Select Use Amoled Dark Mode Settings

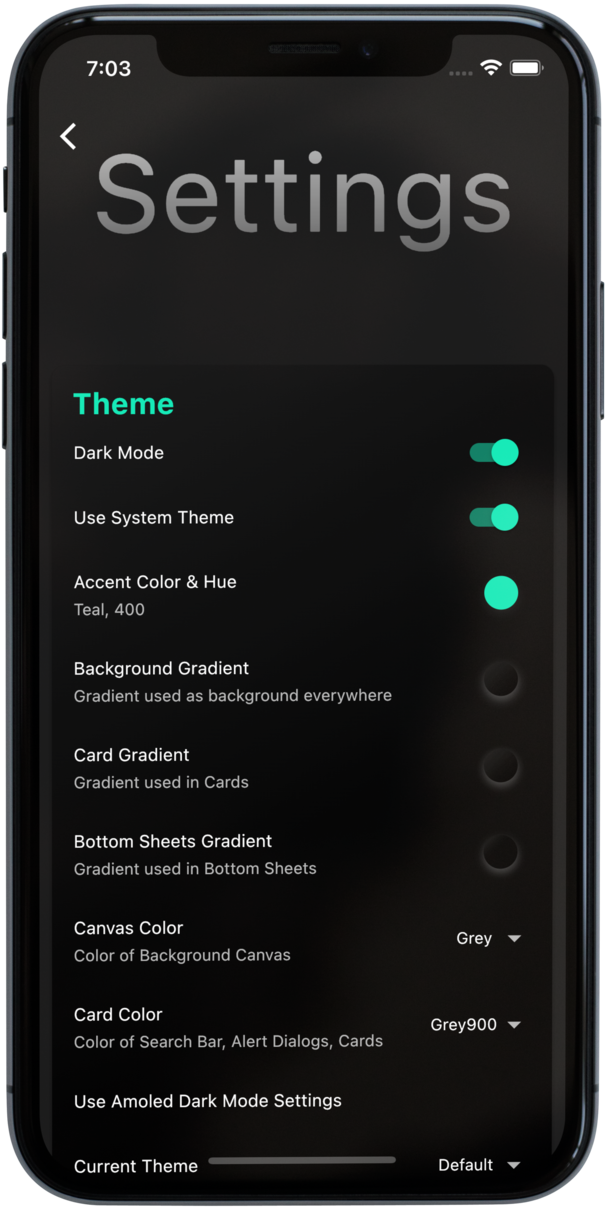tap(208, 1101)
